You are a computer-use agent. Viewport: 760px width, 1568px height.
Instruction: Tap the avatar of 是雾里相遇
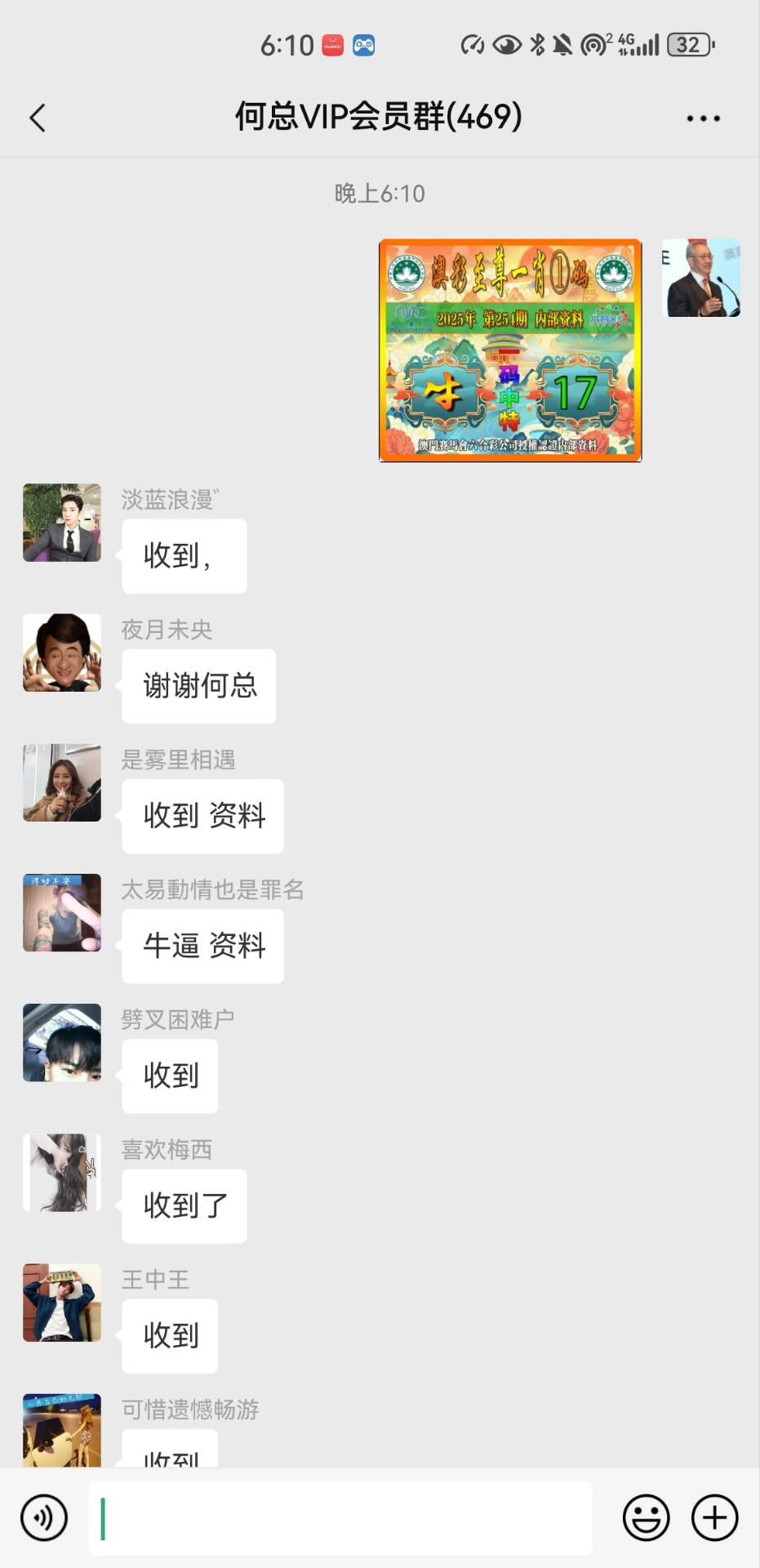point(62,782)
